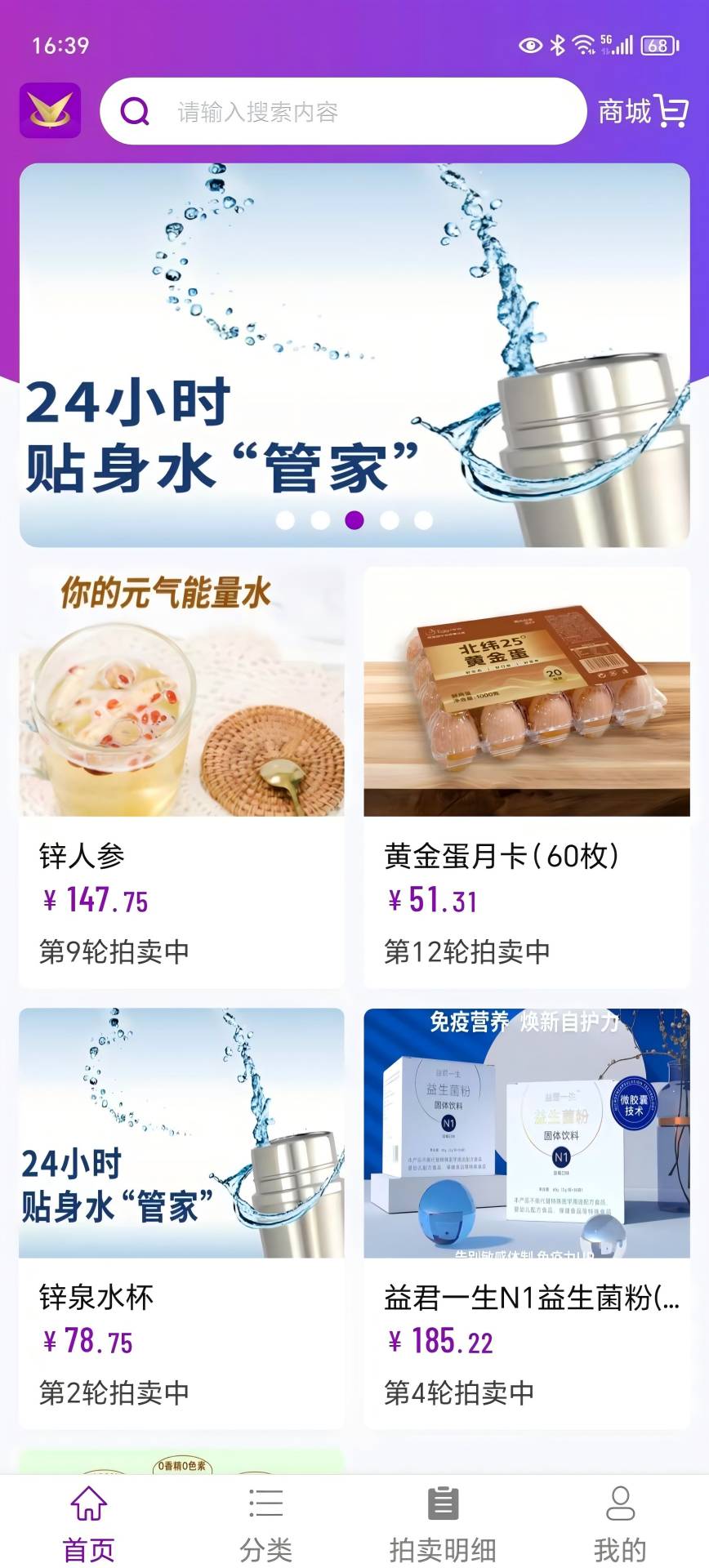Switch to the 我的 tab
Screen dimensions: 709x1568
[620, 1524]
